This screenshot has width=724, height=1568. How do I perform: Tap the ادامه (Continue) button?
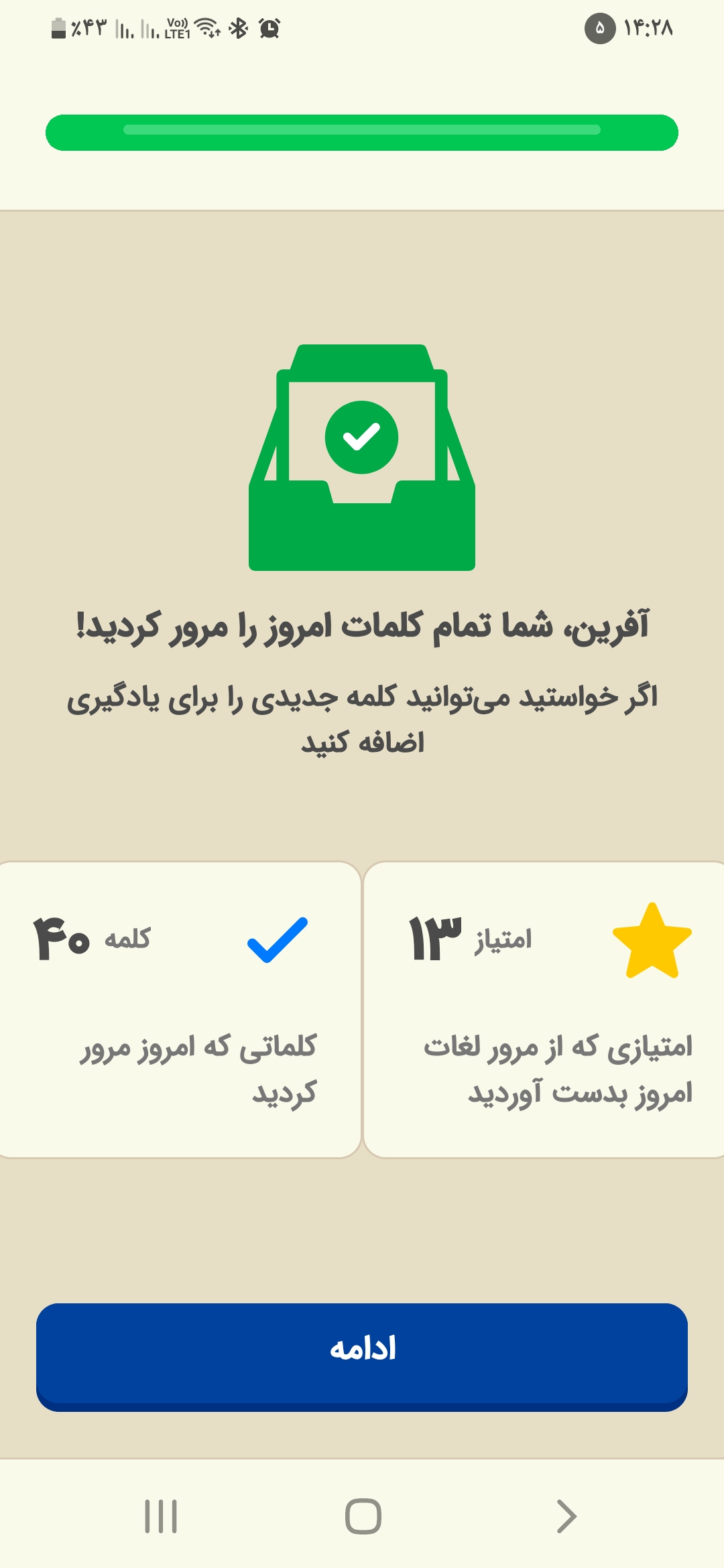[362, 1357]
